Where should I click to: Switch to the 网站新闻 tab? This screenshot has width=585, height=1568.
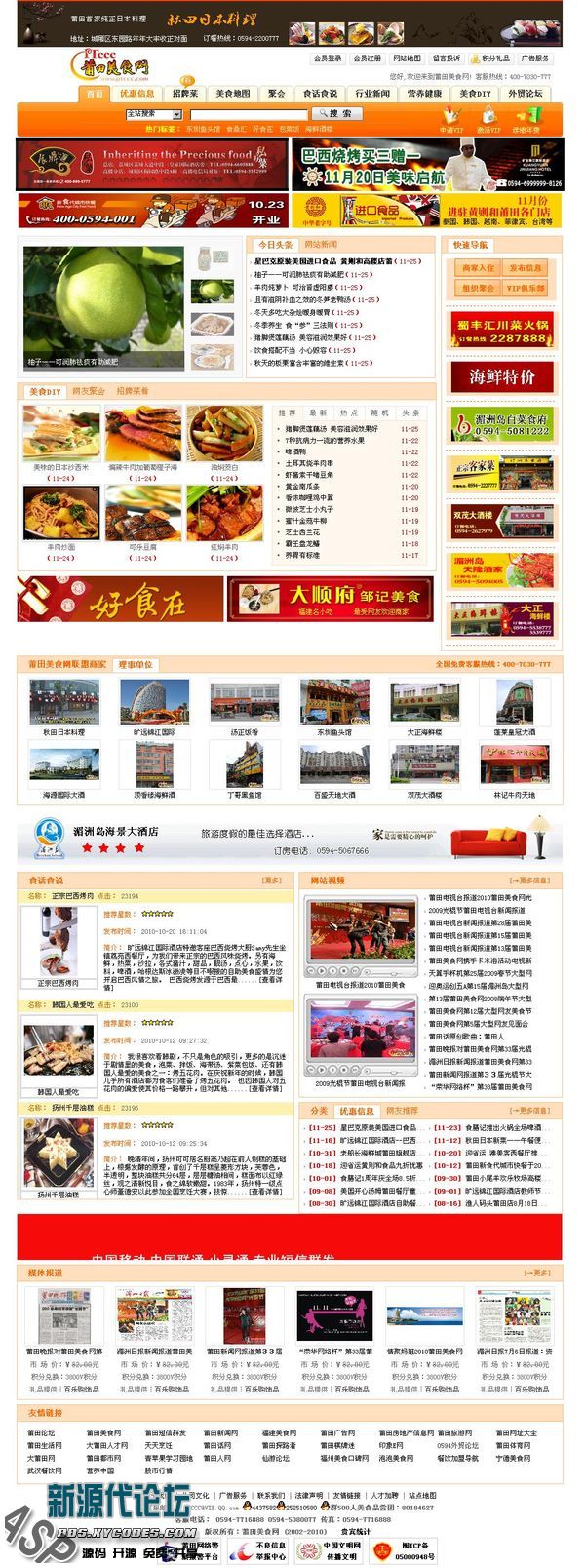coord(321,245)
